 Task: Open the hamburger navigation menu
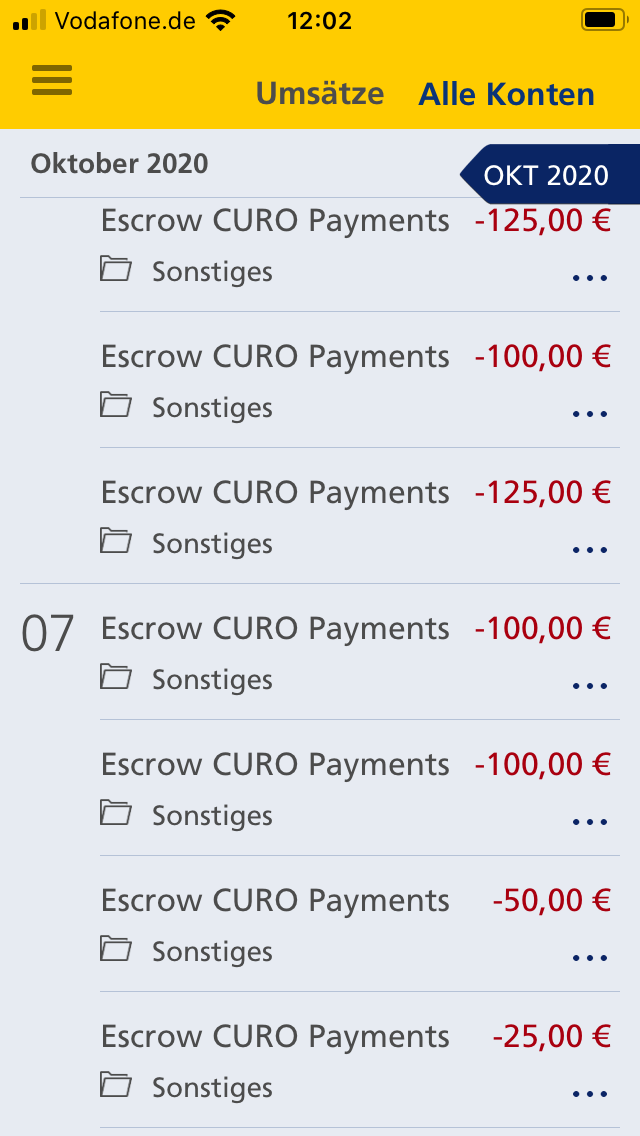52,80
